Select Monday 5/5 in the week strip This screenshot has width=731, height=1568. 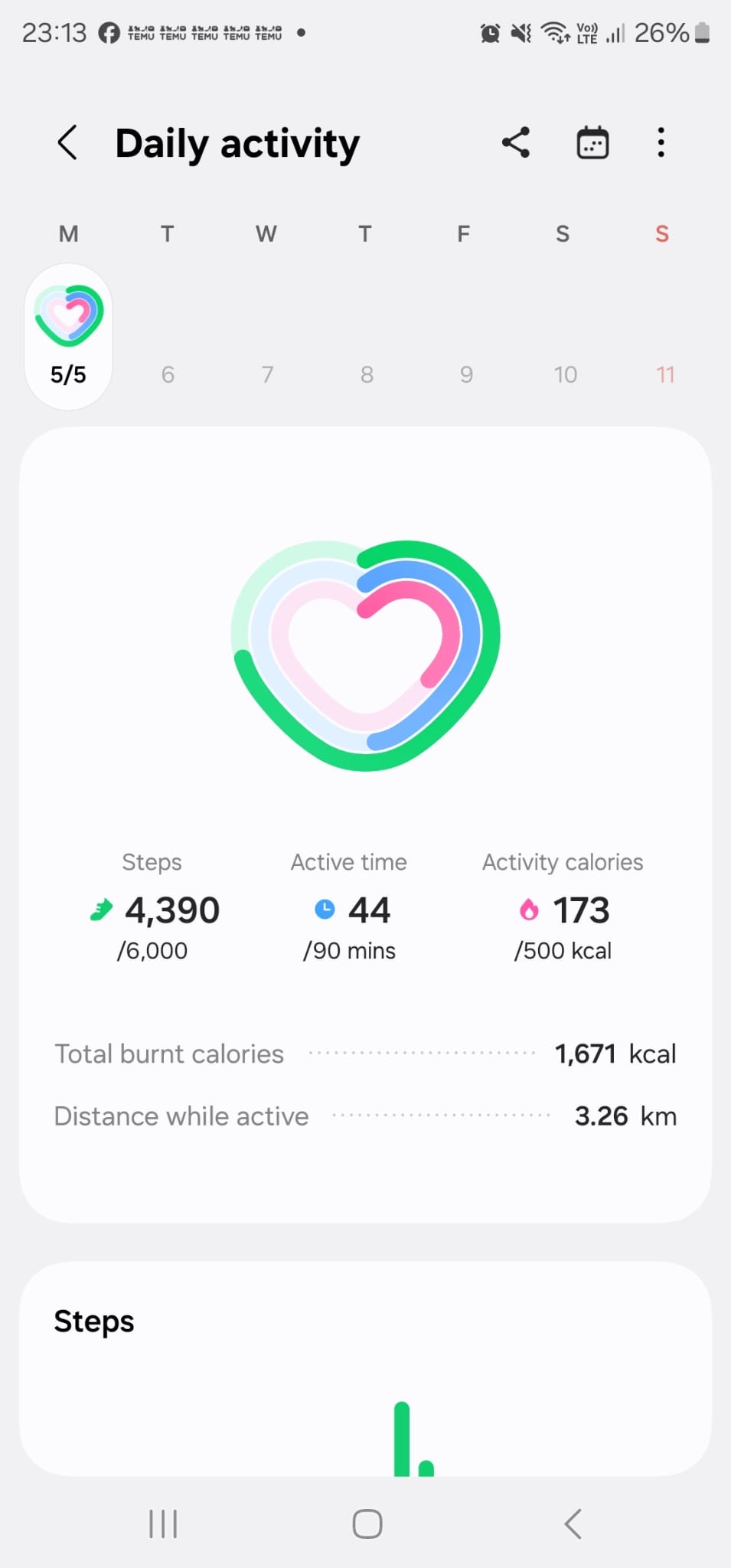[69, 337]
